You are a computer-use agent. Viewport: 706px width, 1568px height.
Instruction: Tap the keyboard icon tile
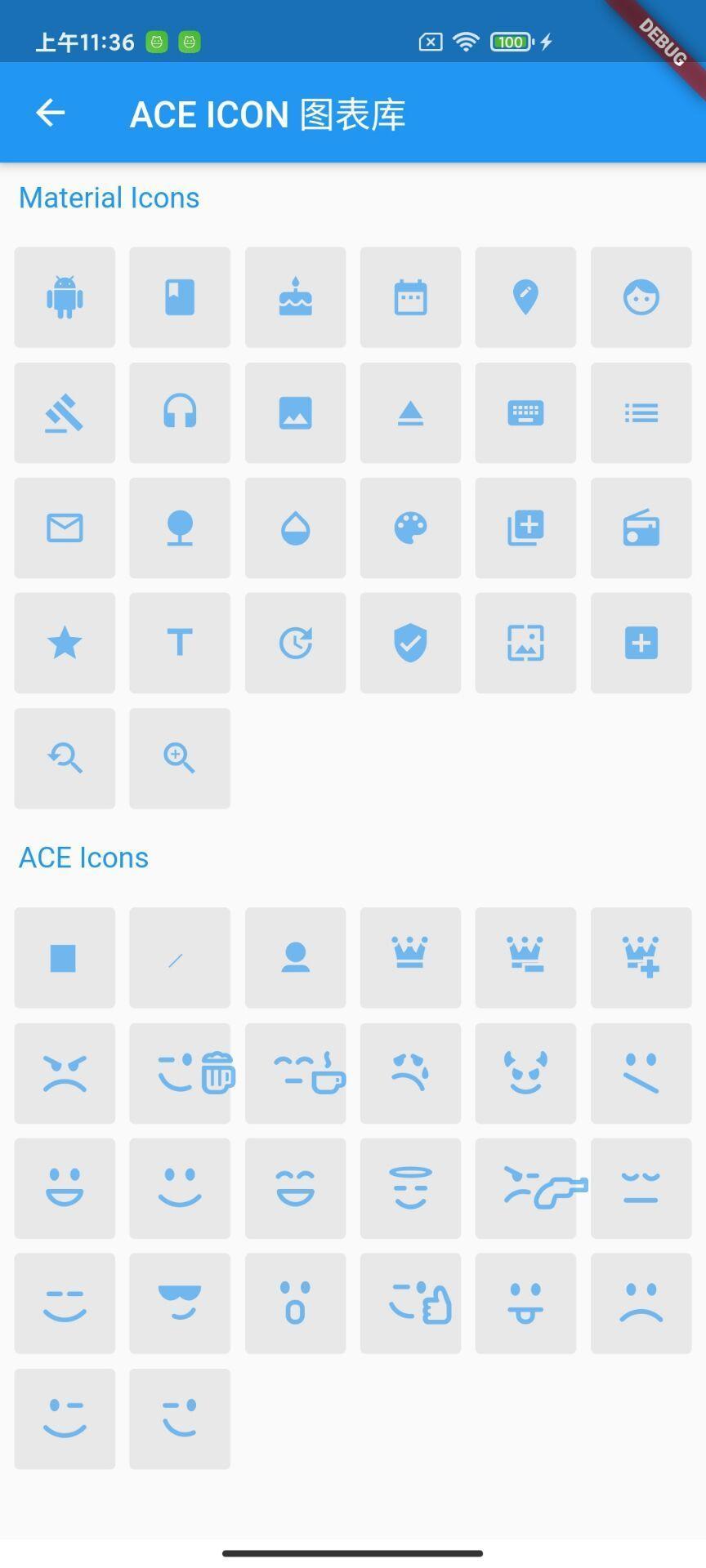525,412
